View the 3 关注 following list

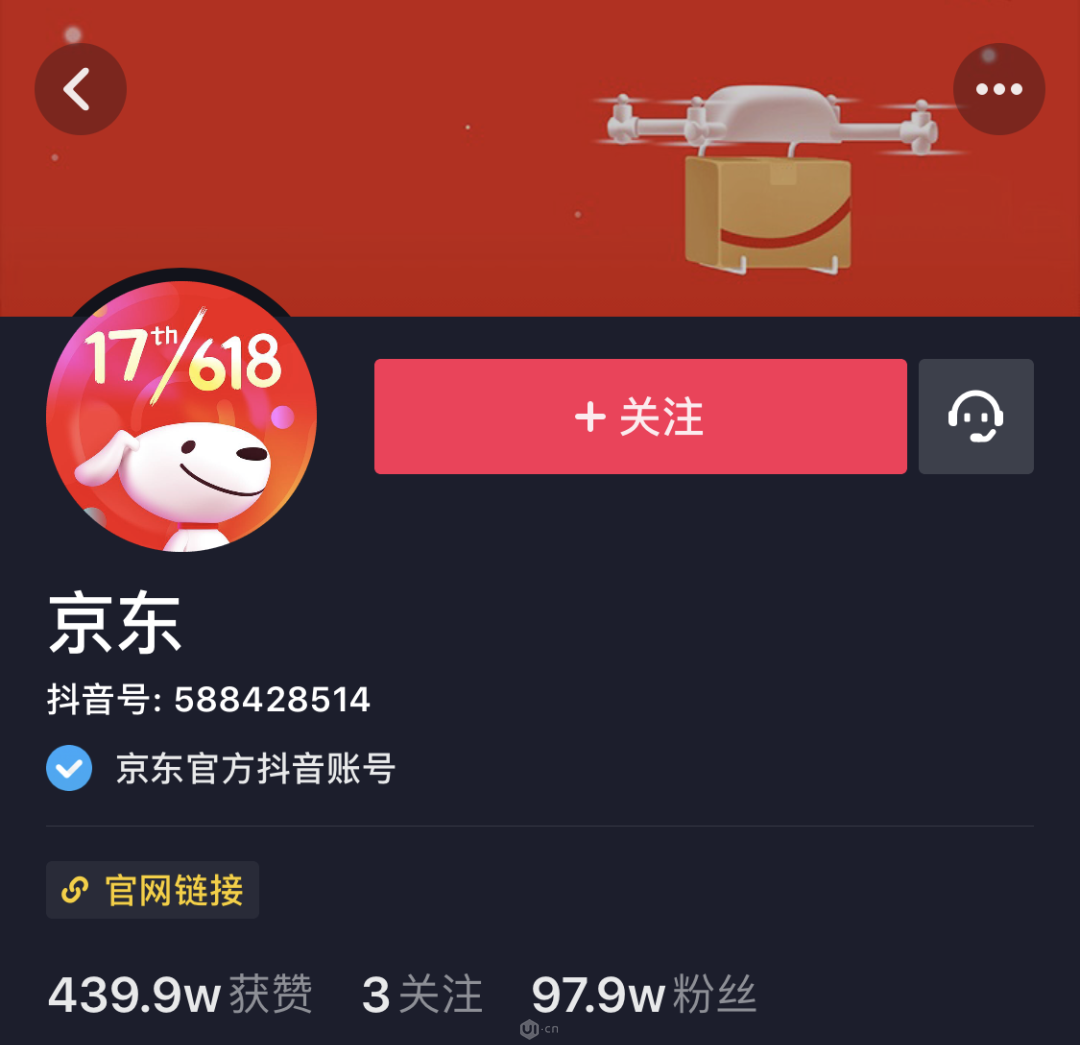422,995
